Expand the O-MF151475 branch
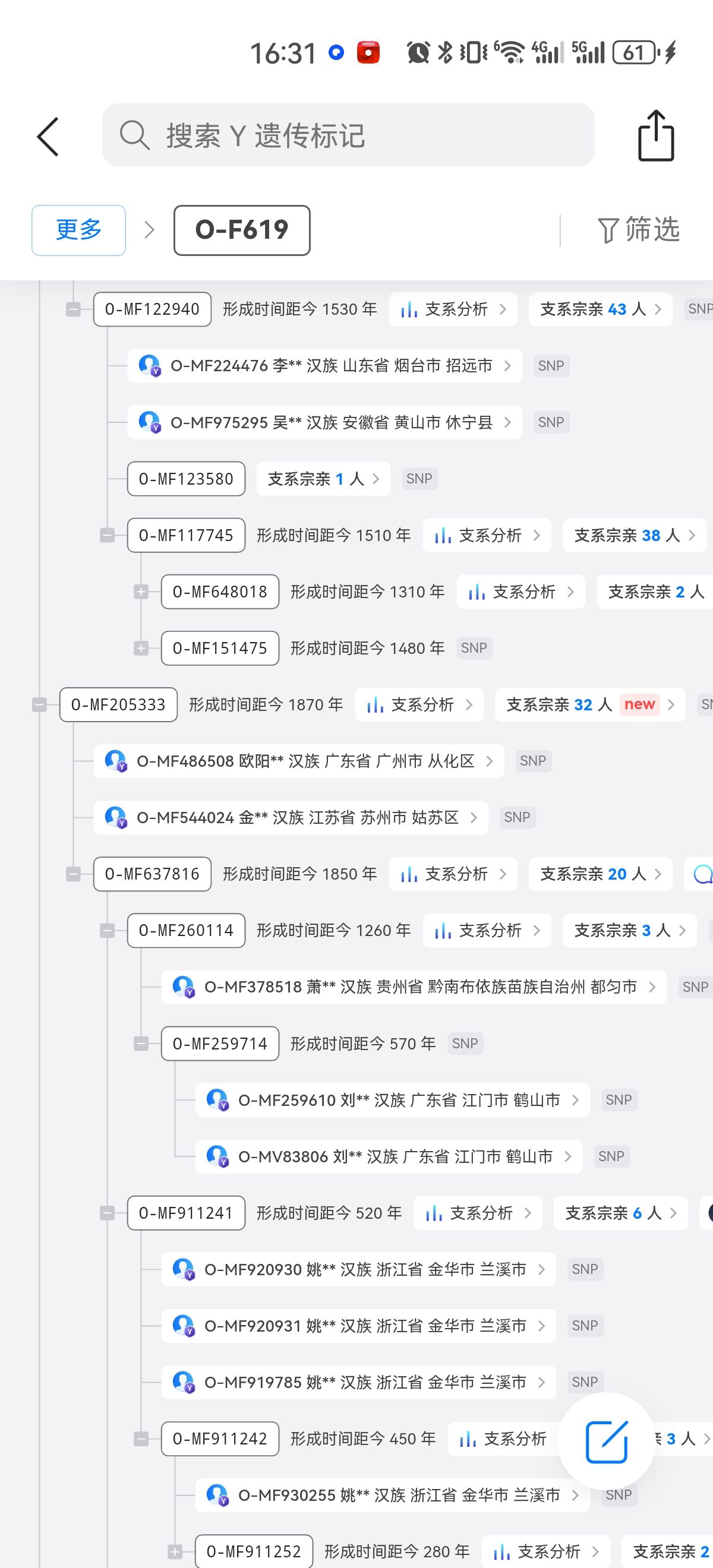The height and width of the screenshot is (1568, 713). click(141, 648)
